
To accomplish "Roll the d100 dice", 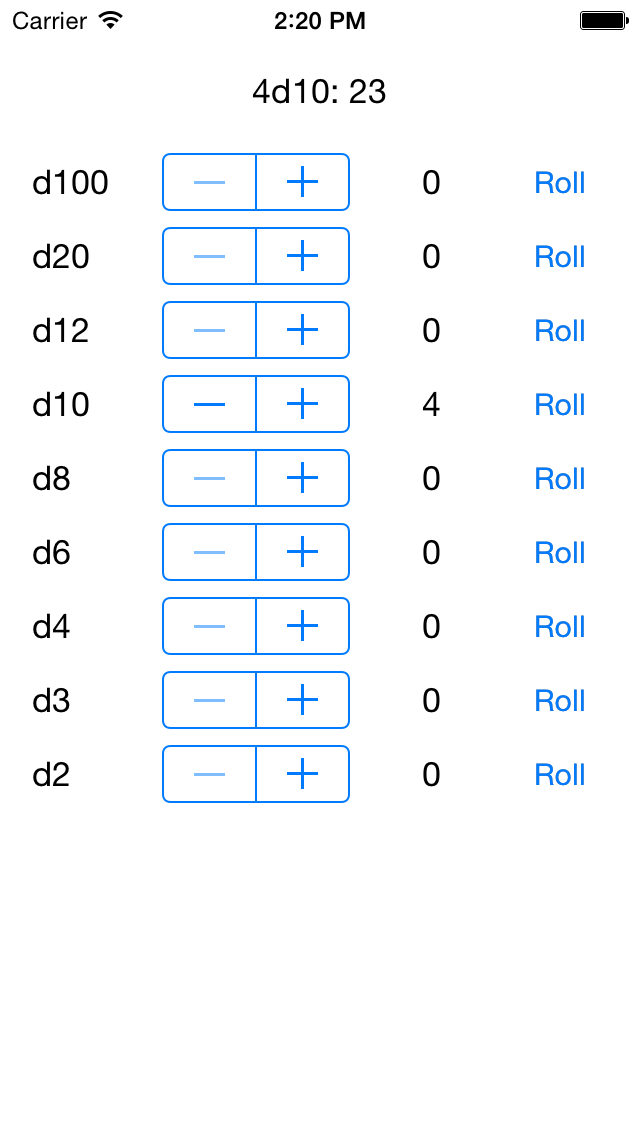I will click(x=560, y=183).
